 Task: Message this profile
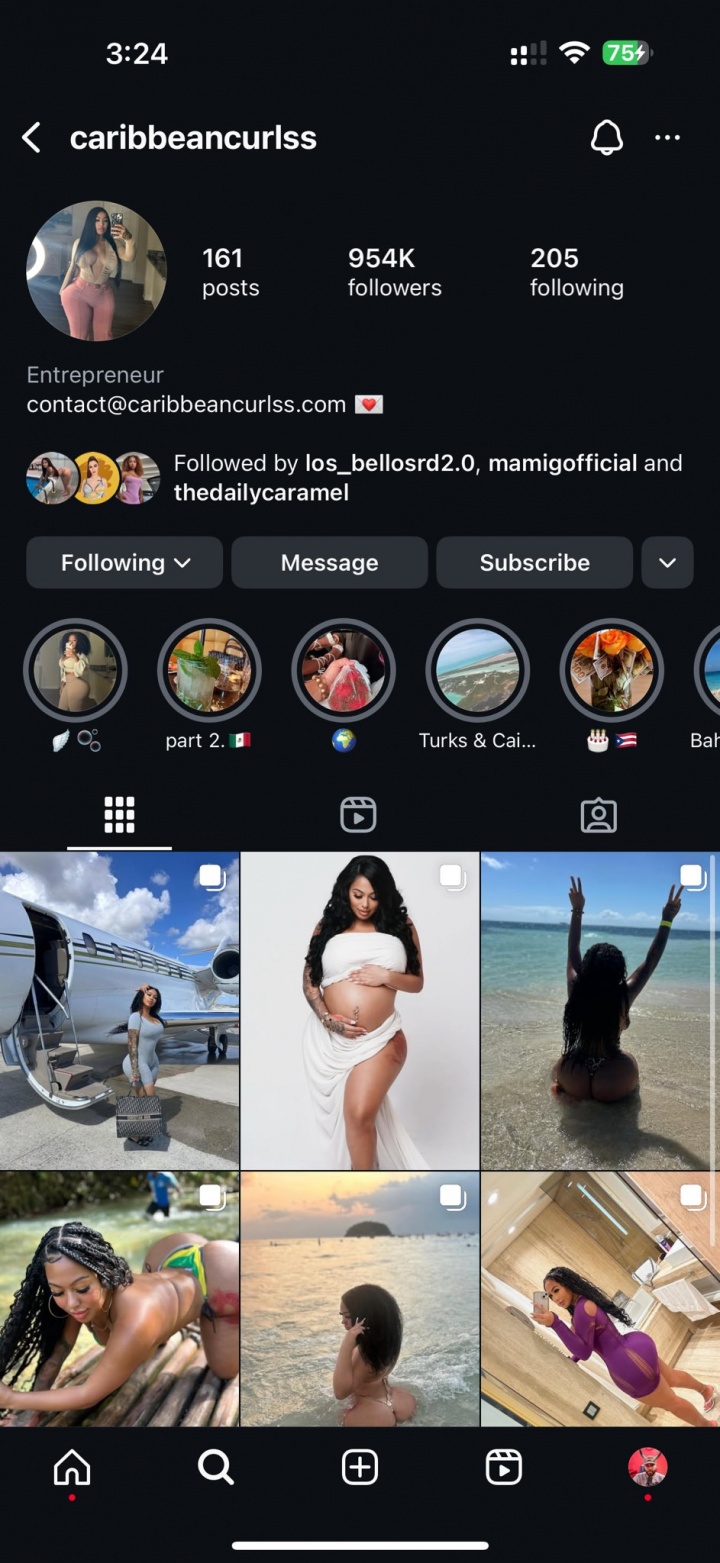pyautogui.click(x=329, y=562)
